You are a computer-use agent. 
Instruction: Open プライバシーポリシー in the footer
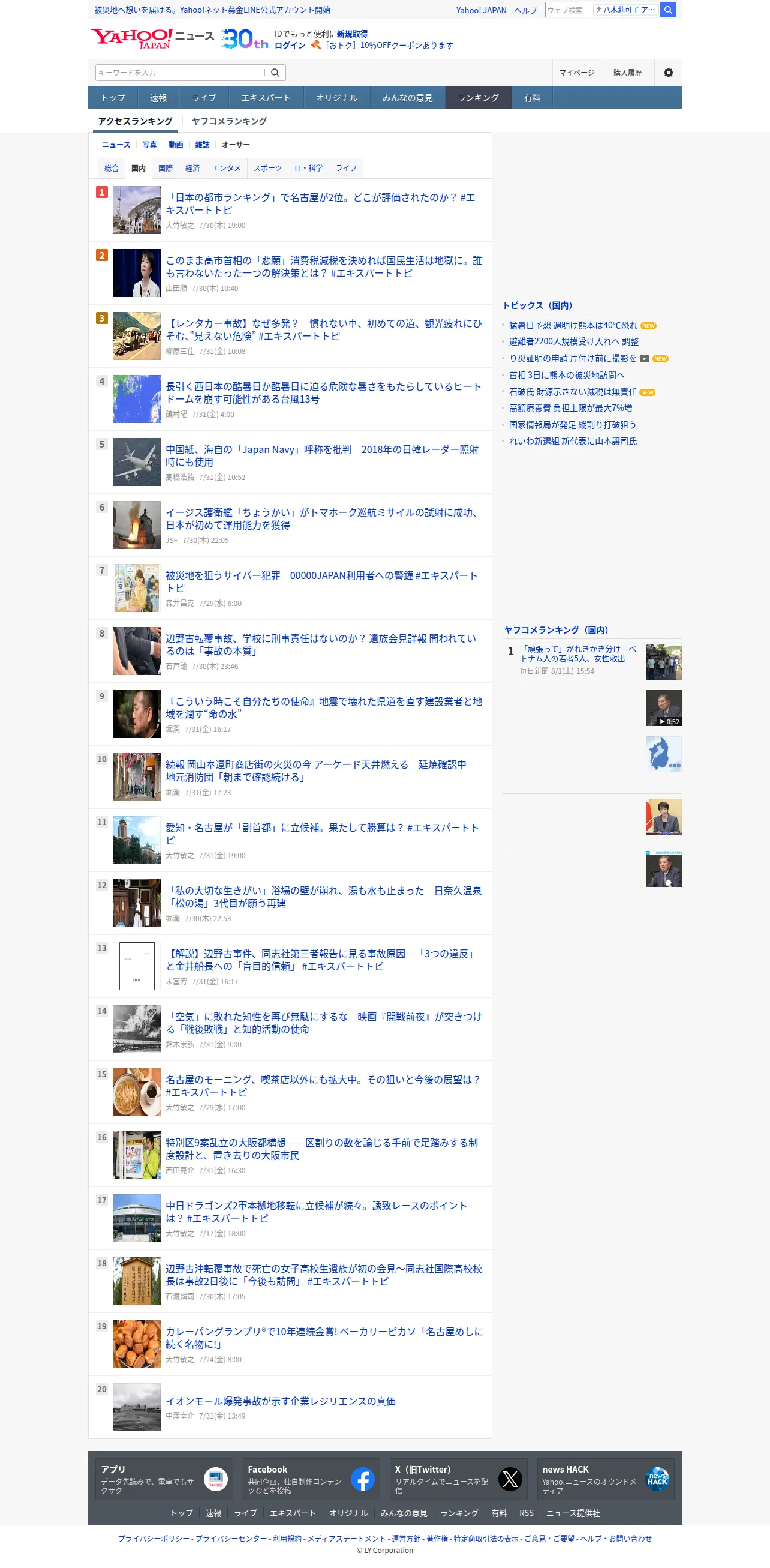pyautogui.click(x=154, y=1538)
